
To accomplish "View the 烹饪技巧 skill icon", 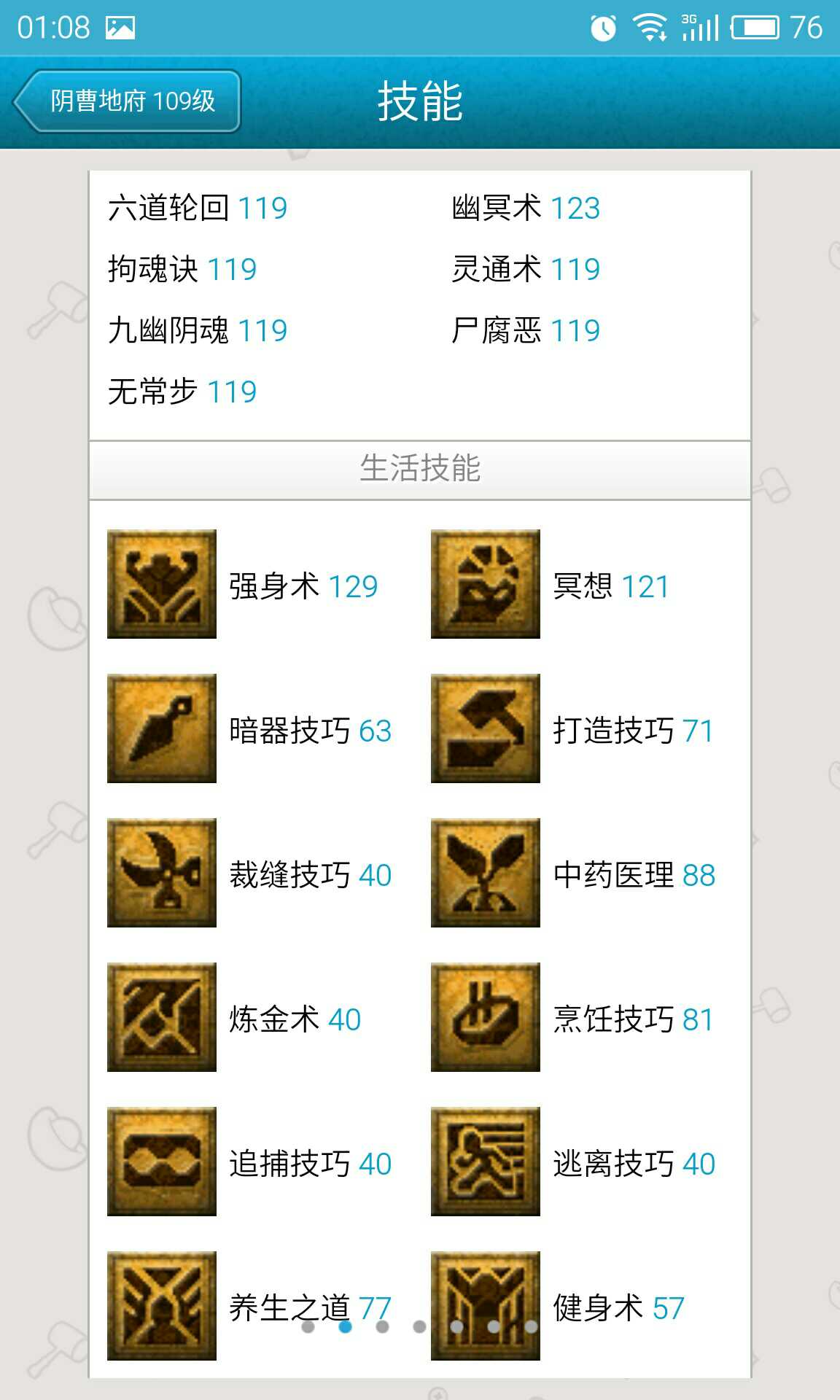I will [485, 1017].
